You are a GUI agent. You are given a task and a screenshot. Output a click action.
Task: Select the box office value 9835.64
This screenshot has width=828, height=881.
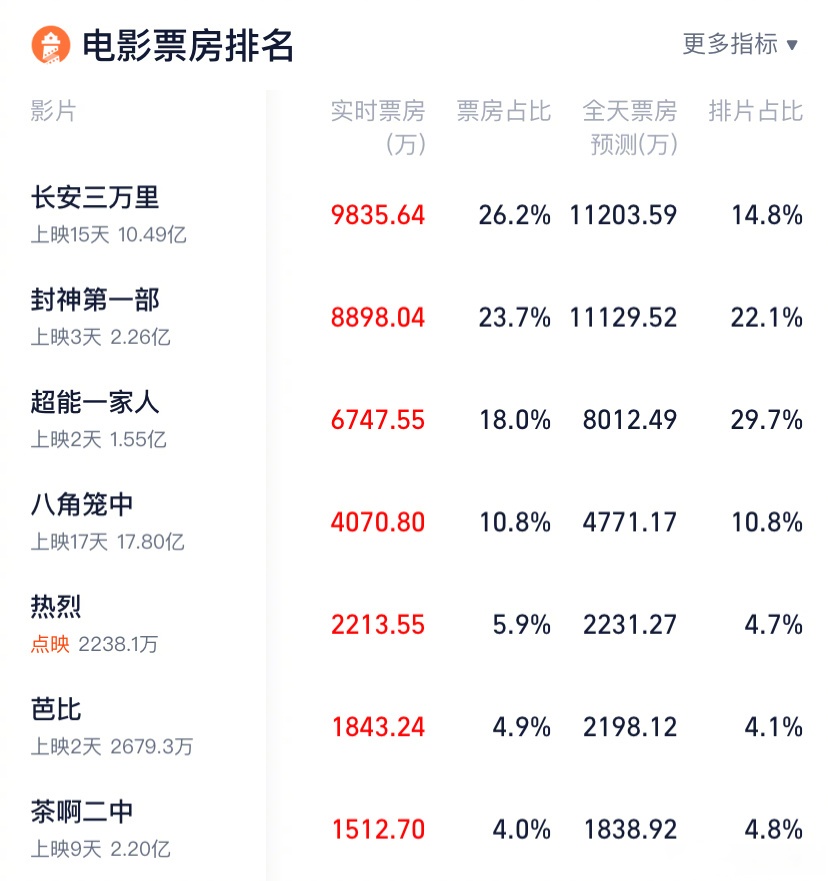point(378,215)
